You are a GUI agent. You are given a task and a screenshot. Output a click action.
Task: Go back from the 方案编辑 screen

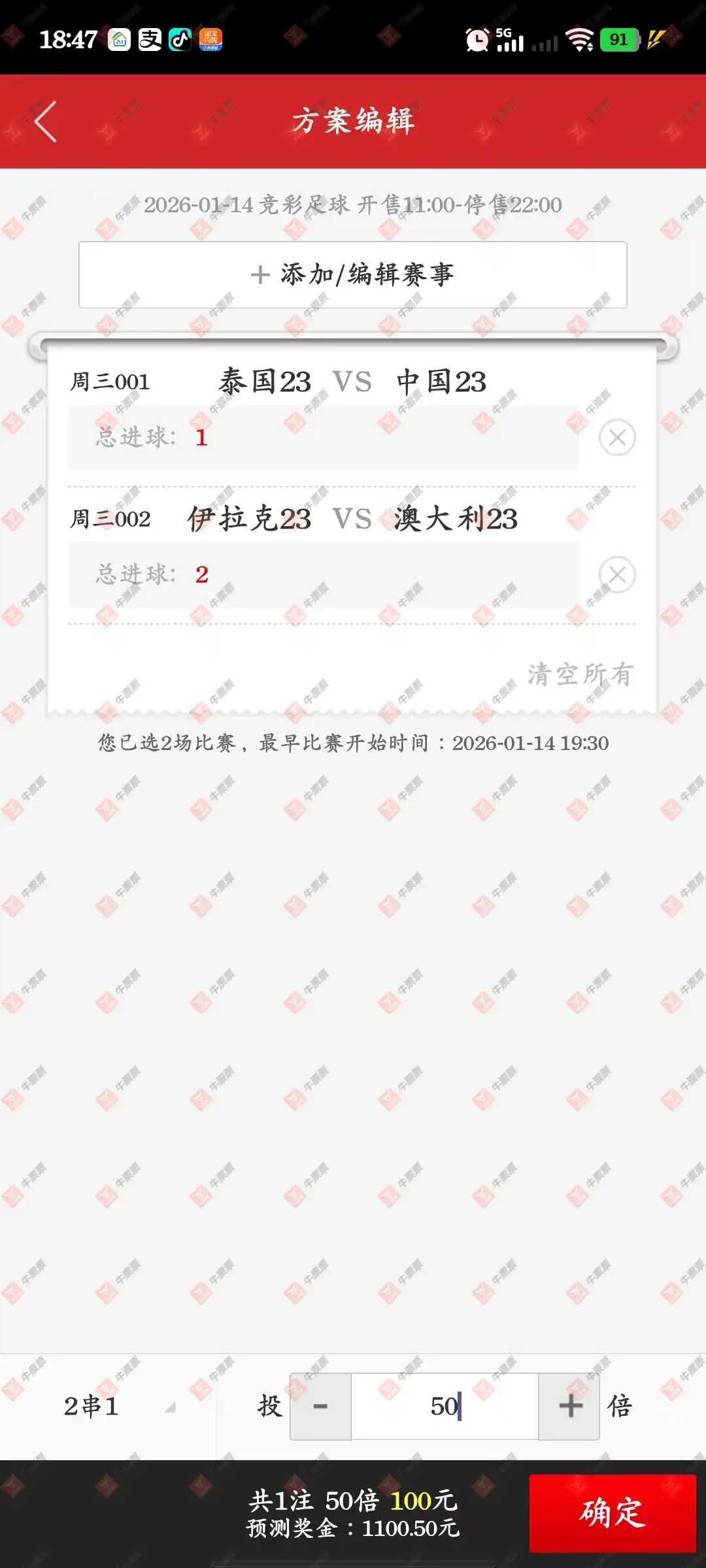point(46,122)
